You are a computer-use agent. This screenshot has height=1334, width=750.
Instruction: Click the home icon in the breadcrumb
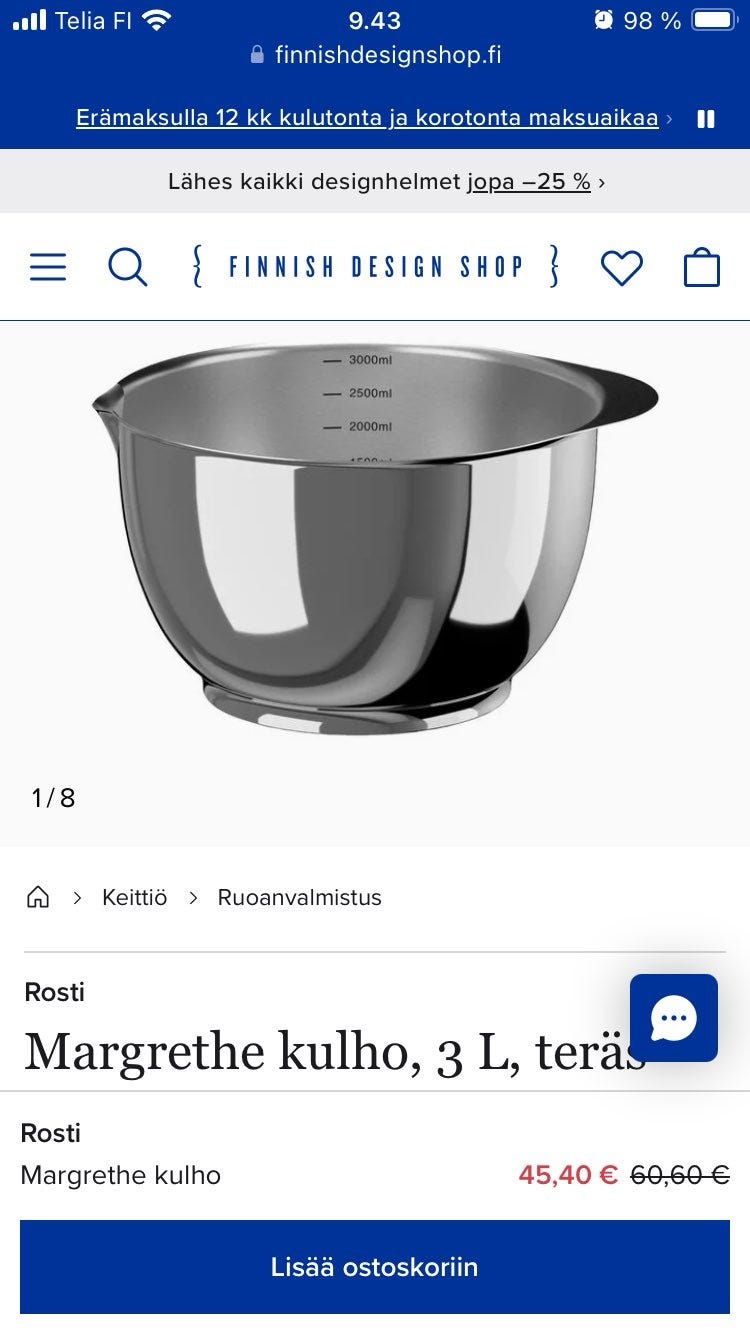click(38, 897)
